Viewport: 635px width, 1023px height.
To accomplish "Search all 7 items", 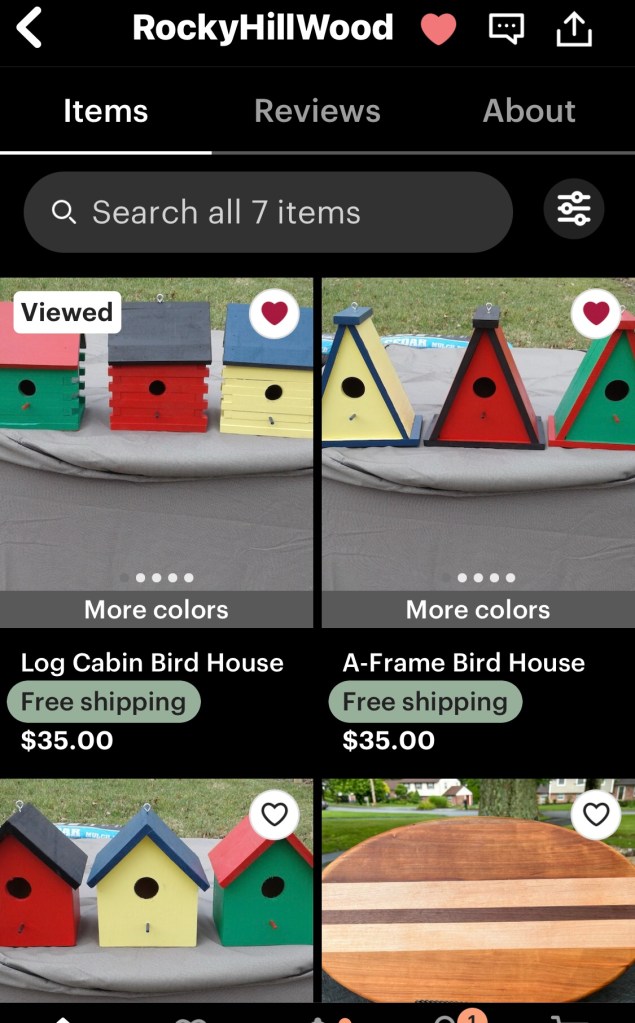I will tap(268, 212).
